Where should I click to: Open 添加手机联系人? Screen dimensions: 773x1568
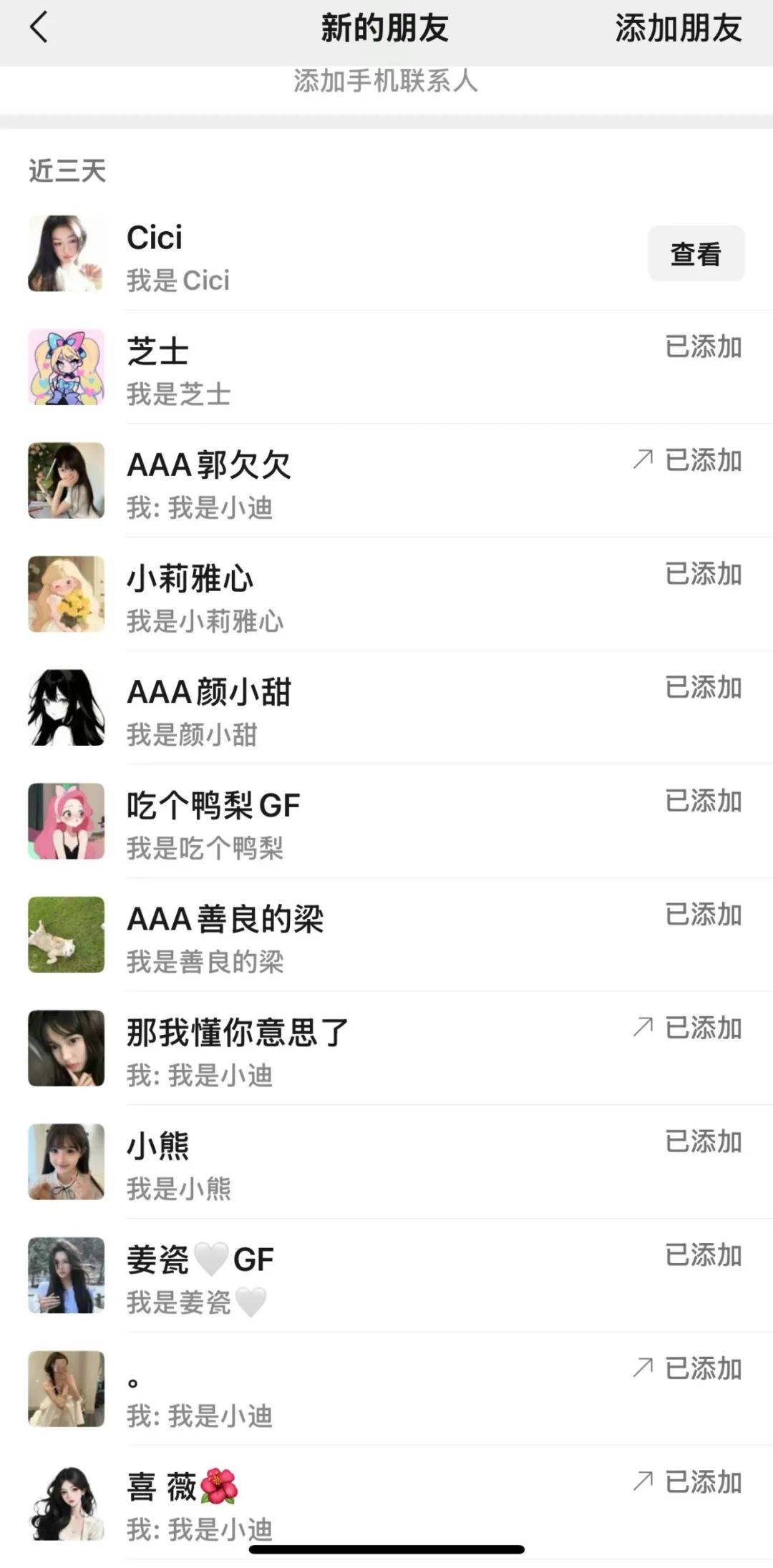(386, 82)
